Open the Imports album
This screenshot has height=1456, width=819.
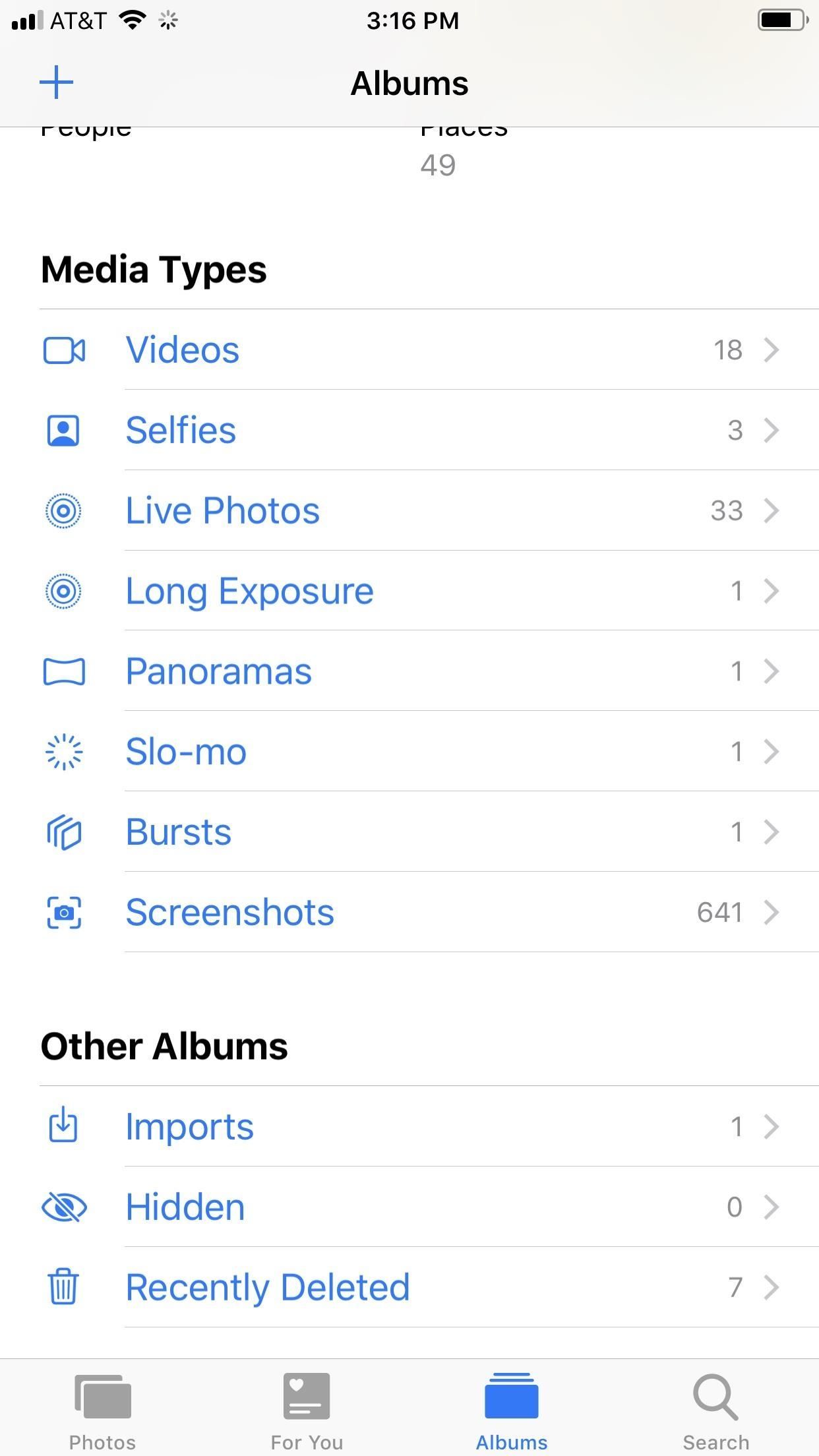[189, 1126]
